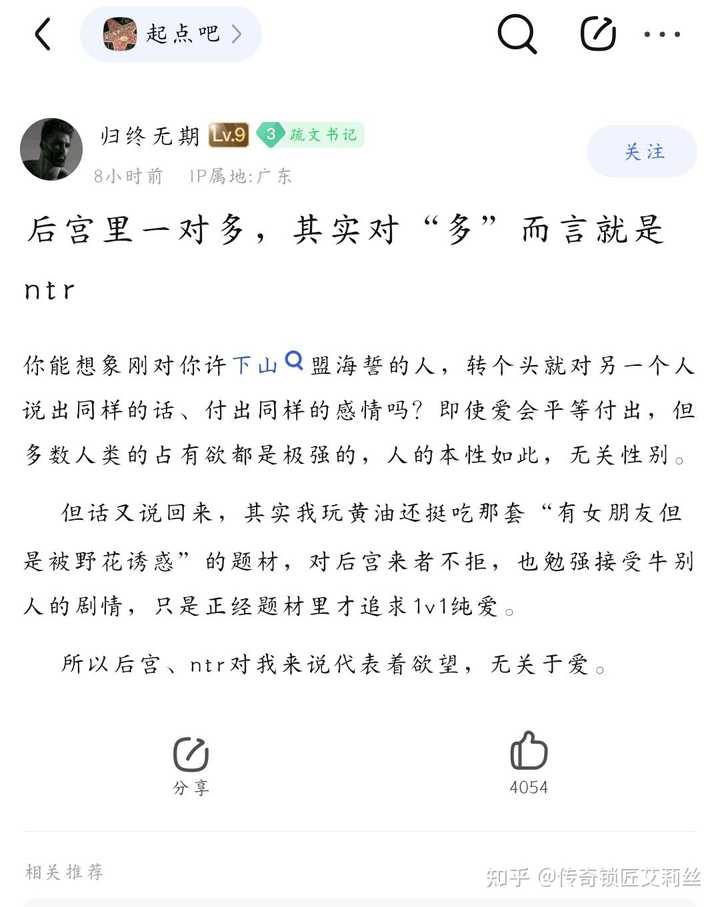Open 归终无期's profile avatar
This screenshot has height=907, width=720.
(x=51, y=149)
